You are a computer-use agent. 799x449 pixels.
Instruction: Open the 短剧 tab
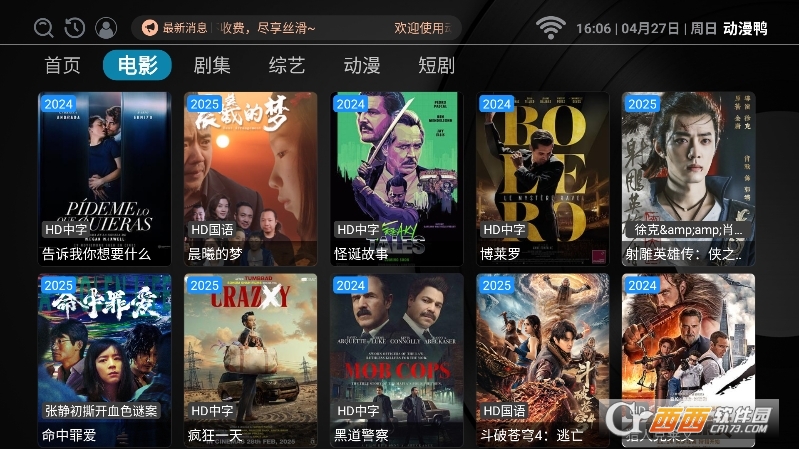point(436,66)
